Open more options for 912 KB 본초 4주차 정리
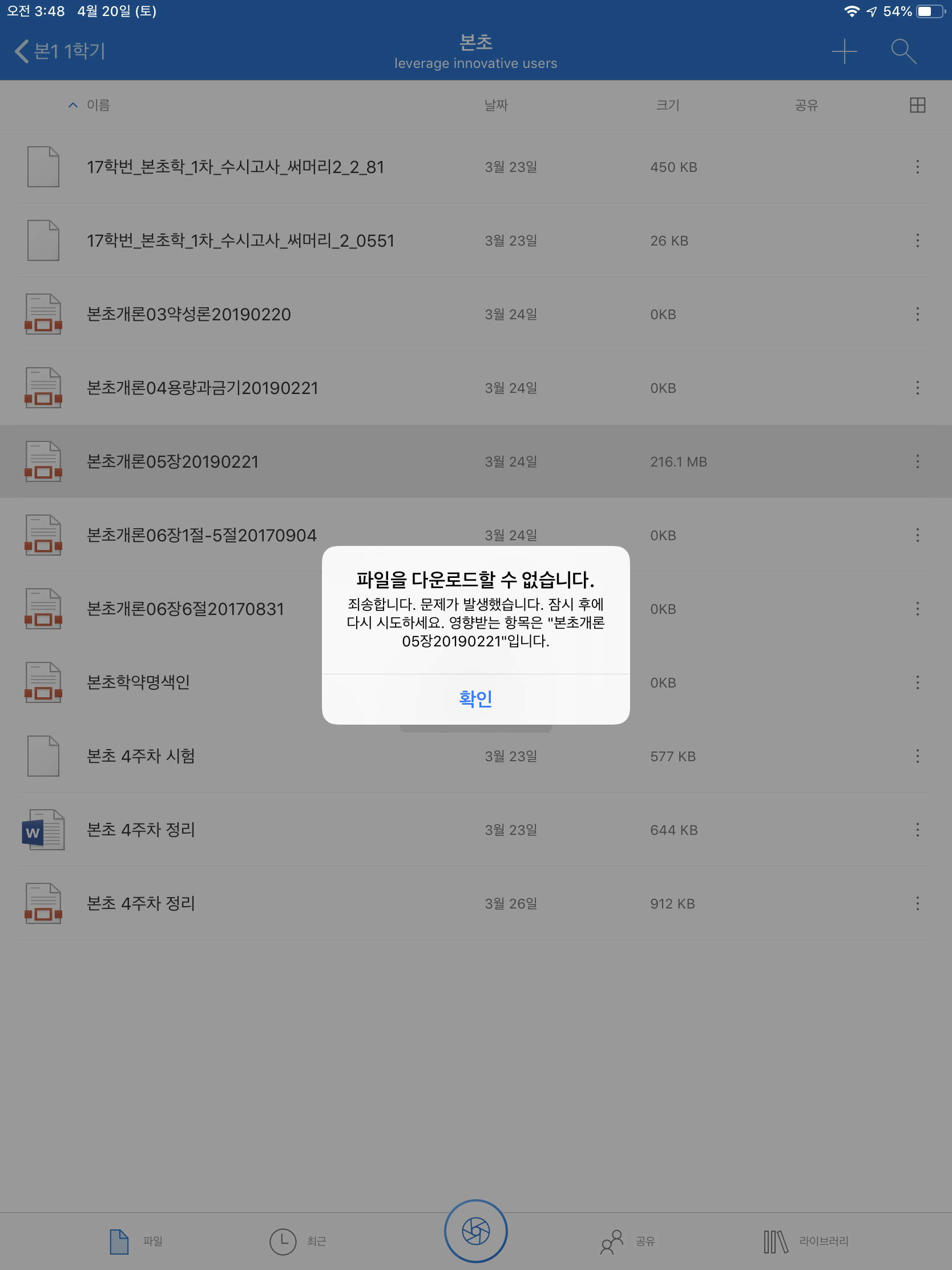 click(917, 903)
